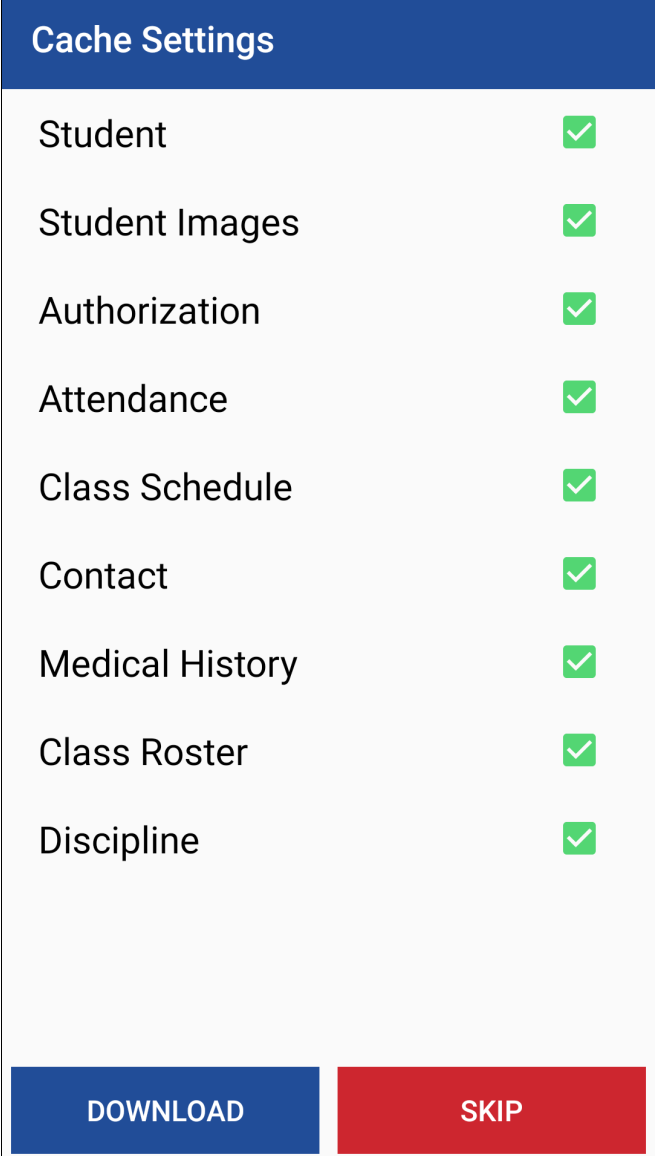Screen dimensions: 655x1156
Task: Turn off the Contact checkbox
Action: [x=579, y=574]
